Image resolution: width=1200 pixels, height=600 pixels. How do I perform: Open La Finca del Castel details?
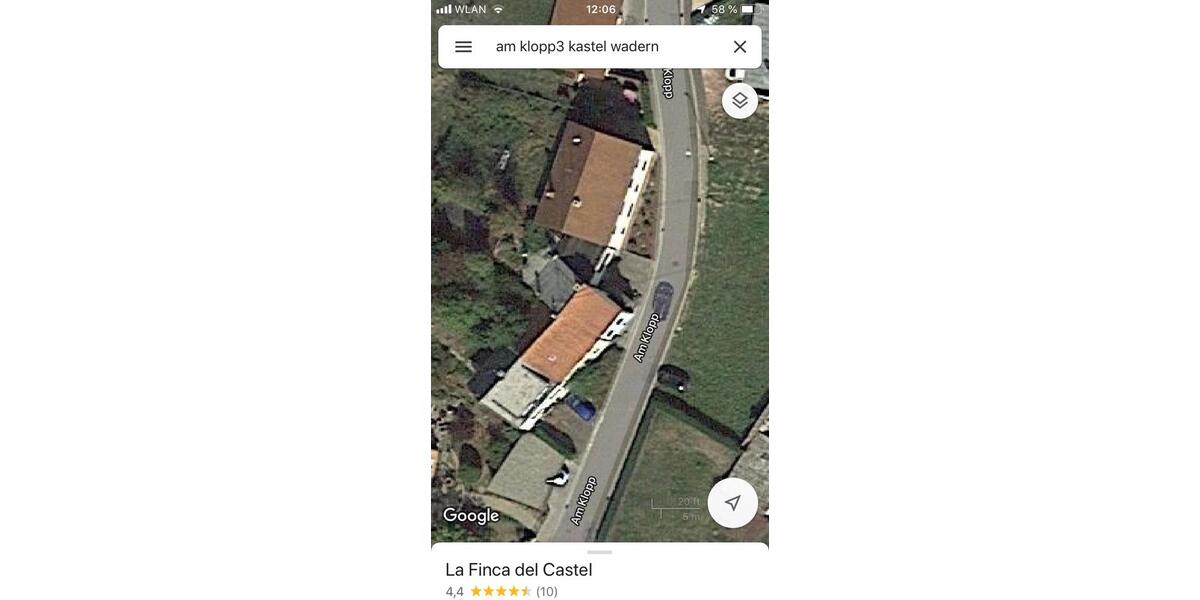(x=519, y=570)
